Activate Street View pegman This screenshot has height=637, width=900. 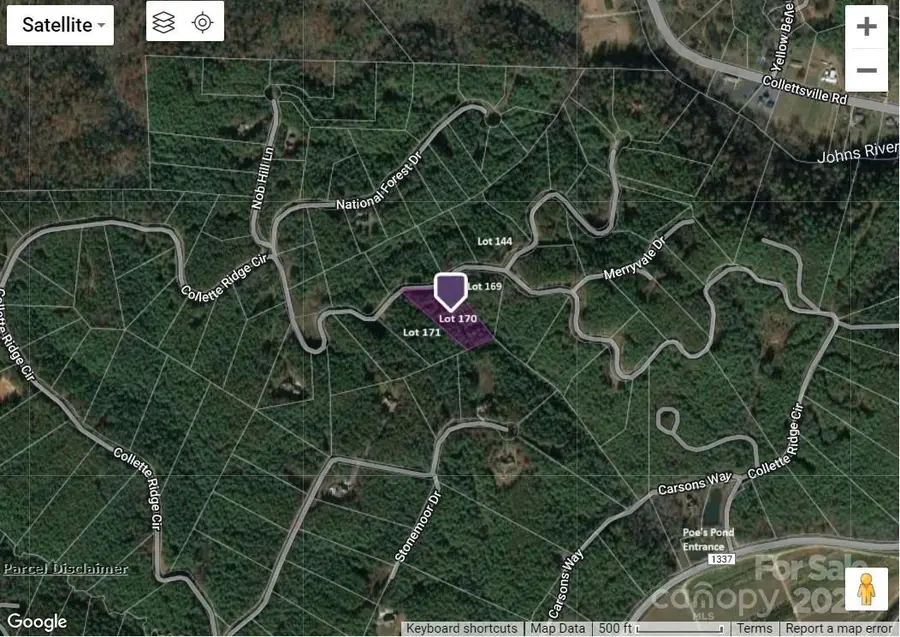[866, 589]
